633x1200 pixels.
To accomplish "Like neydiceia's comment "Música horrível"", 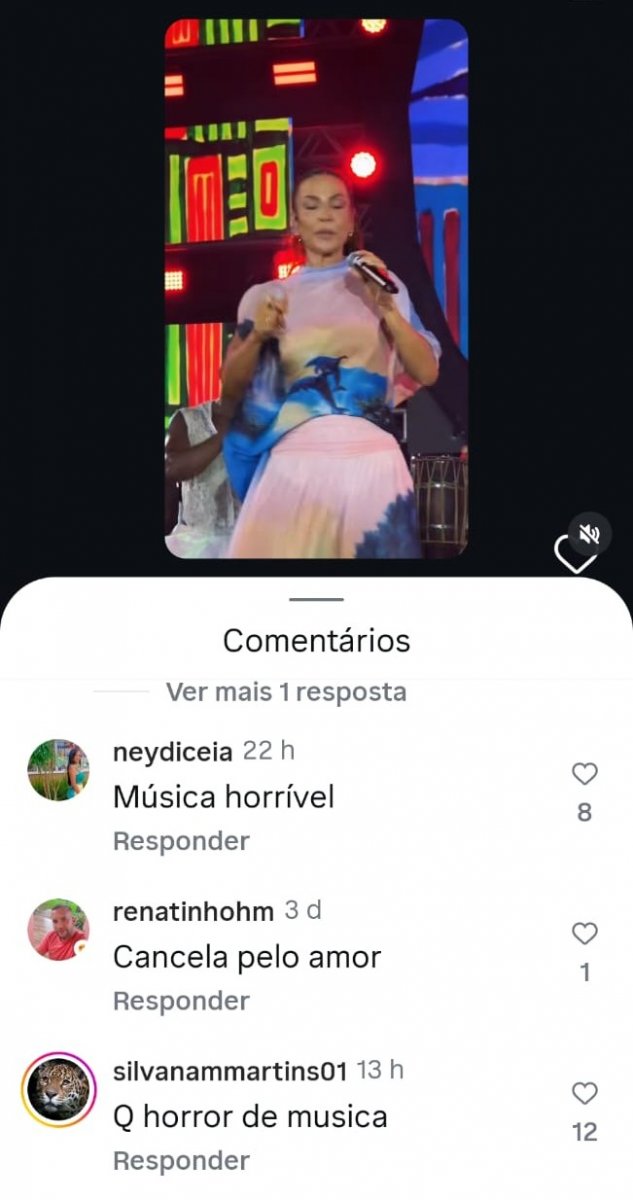I will 584,774.
